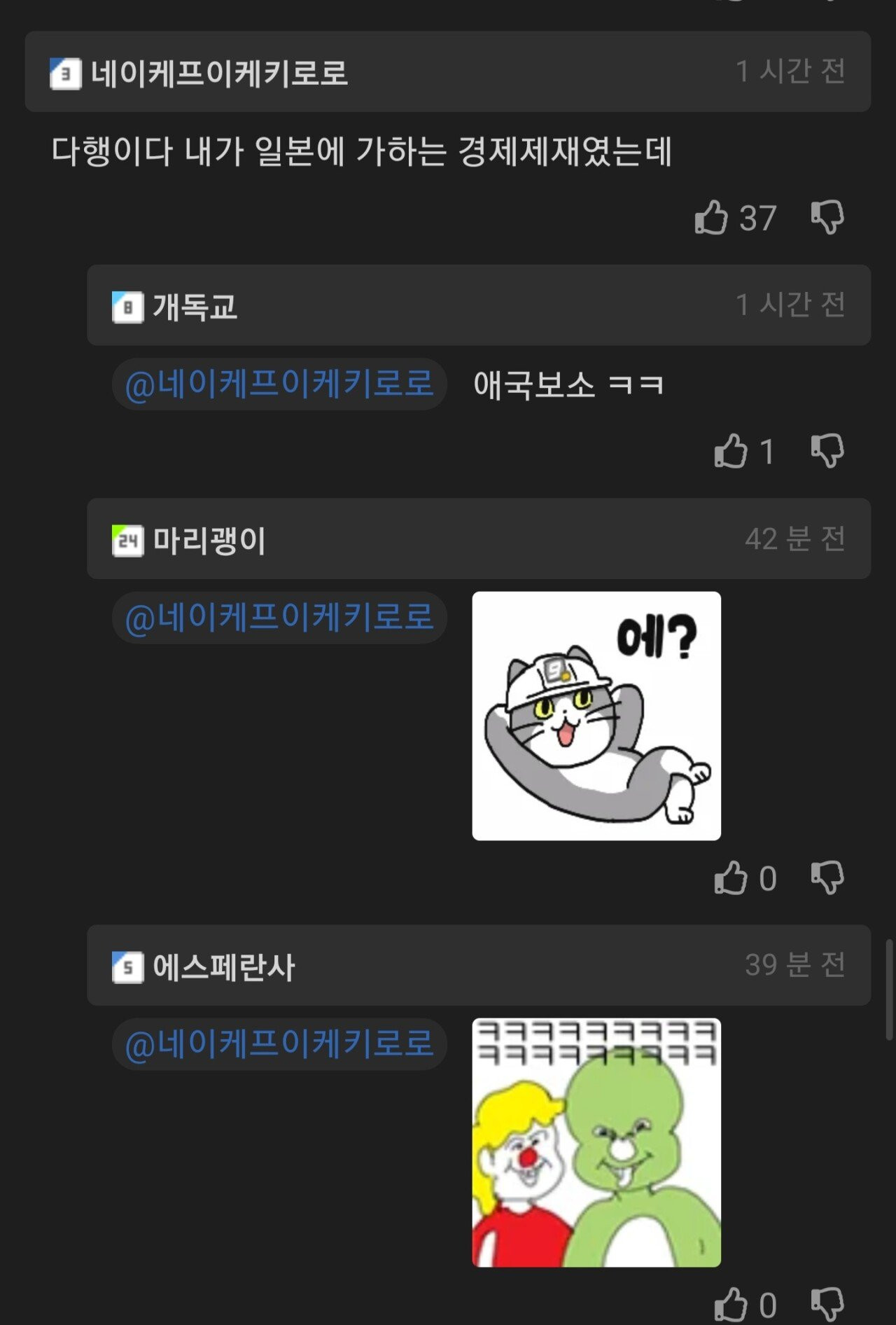Dislike 개독교's reply

(x=827, y=451)
